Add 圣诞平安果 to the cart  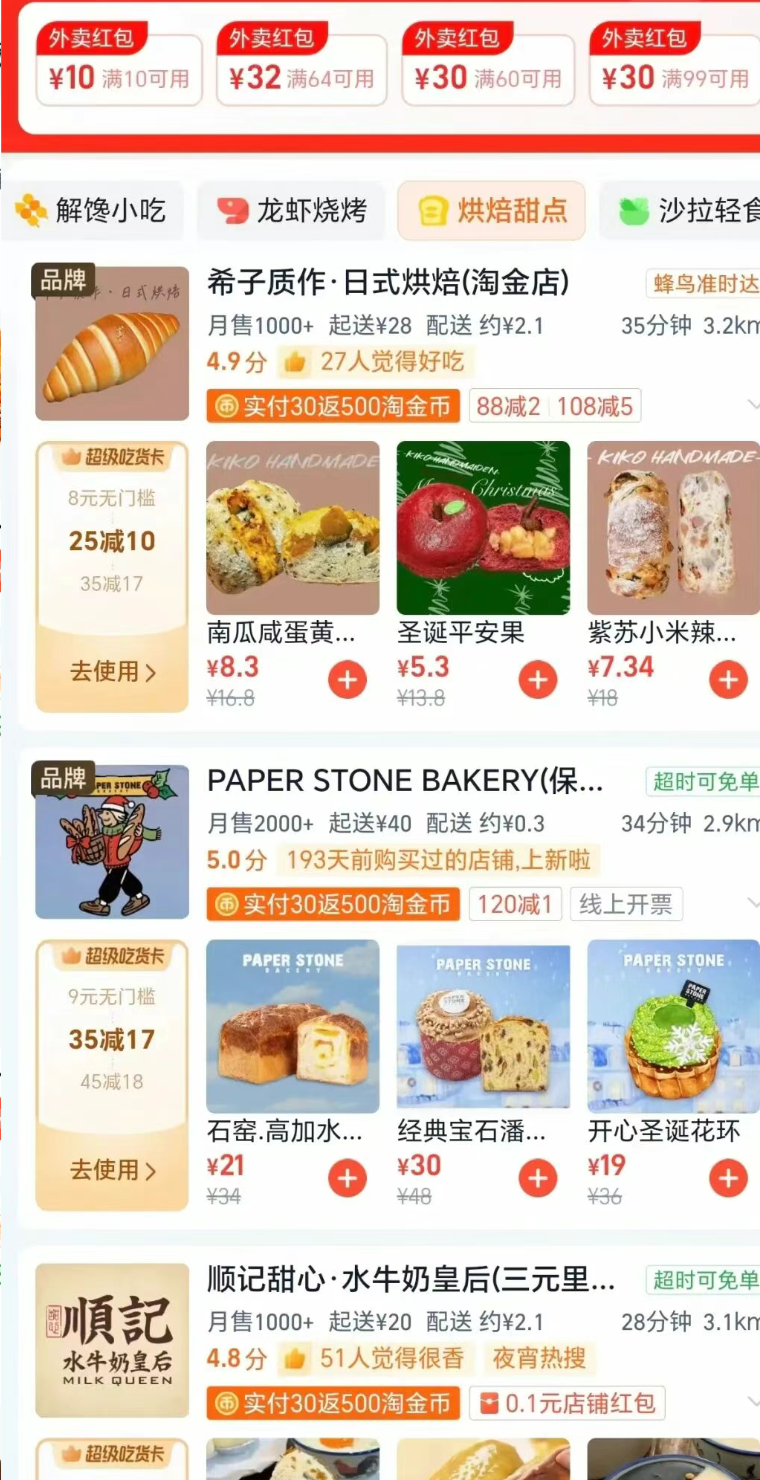click(537, 681)
